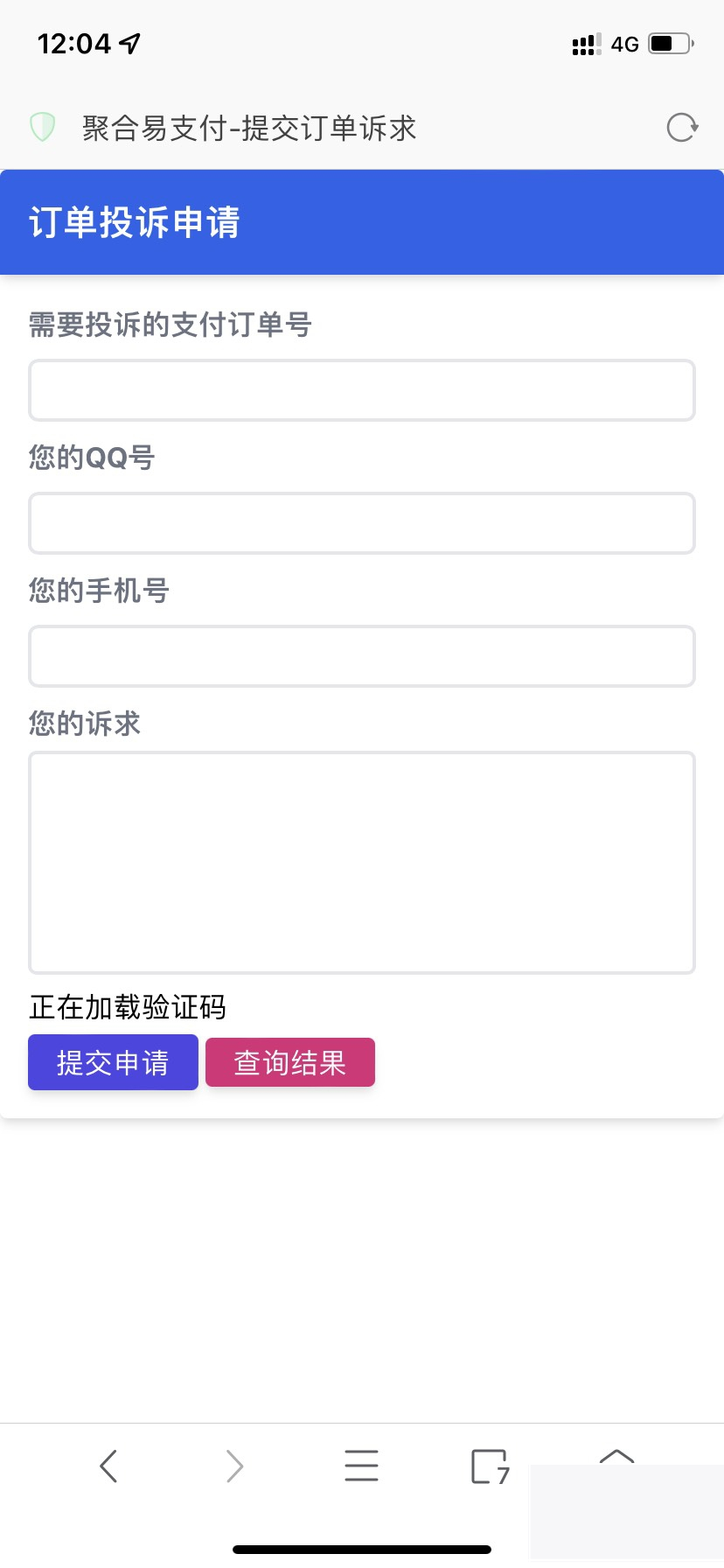Go back using the browser back arrow
This screenshot has width=724, height=1568.
[108, 1466]
